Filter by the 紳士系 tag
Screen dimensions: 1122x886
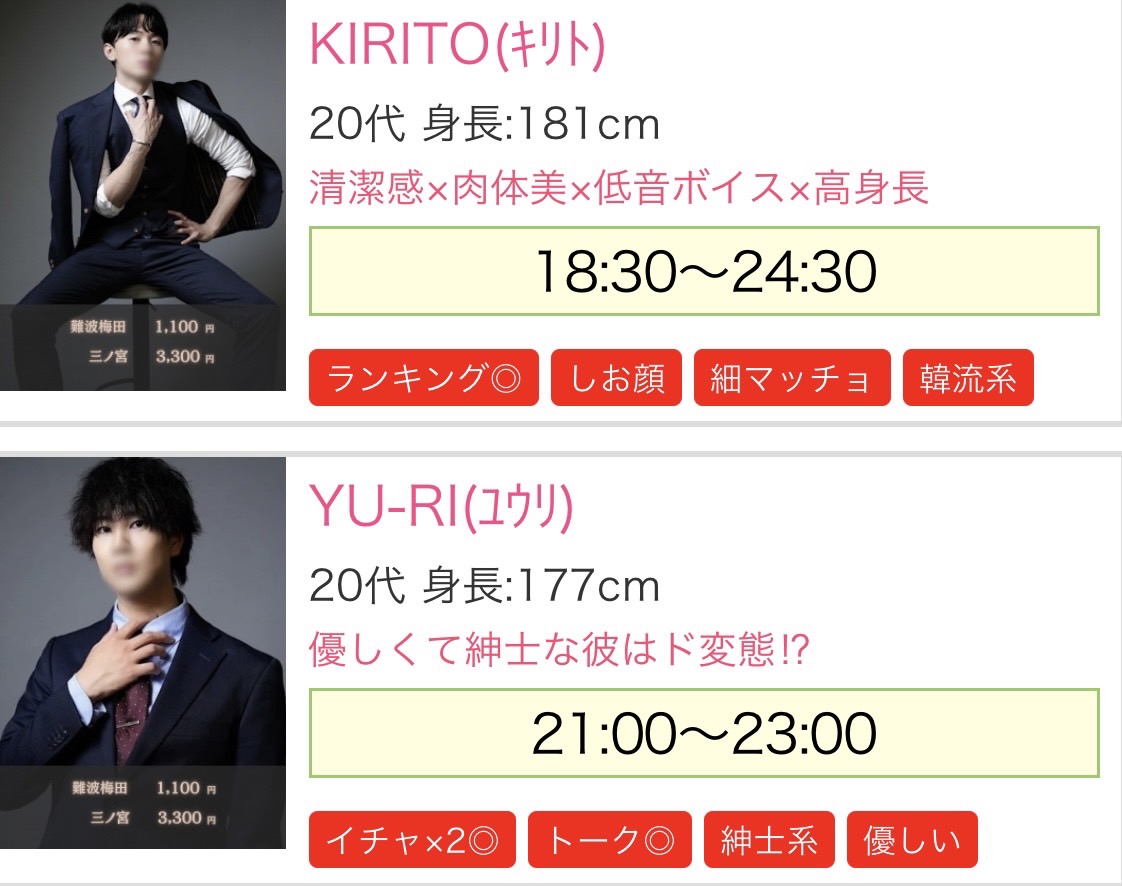(x=769, y=840)
